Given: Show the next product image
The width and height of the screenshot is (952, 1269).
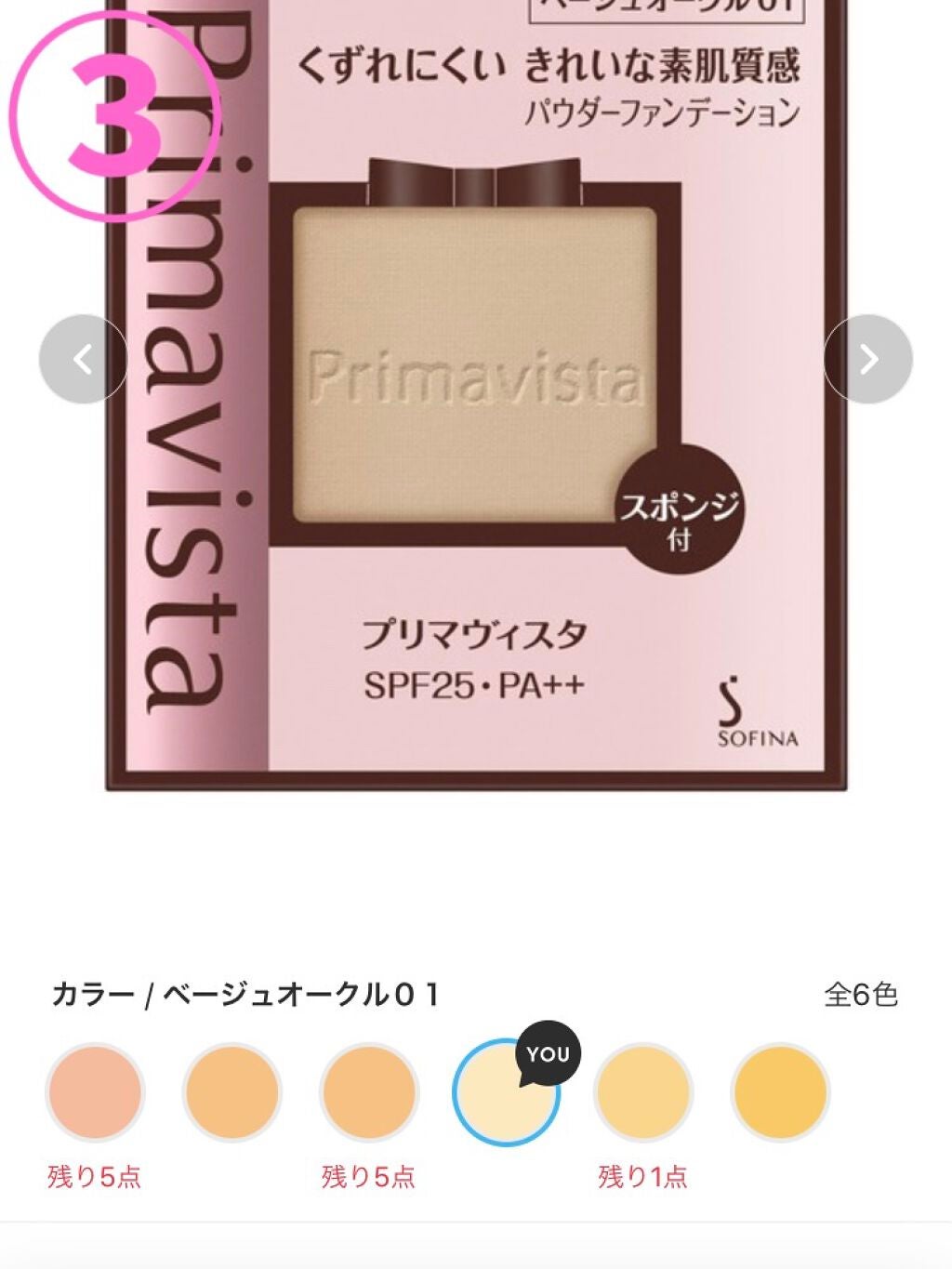Looking at the screenshot, I should 867,359.
